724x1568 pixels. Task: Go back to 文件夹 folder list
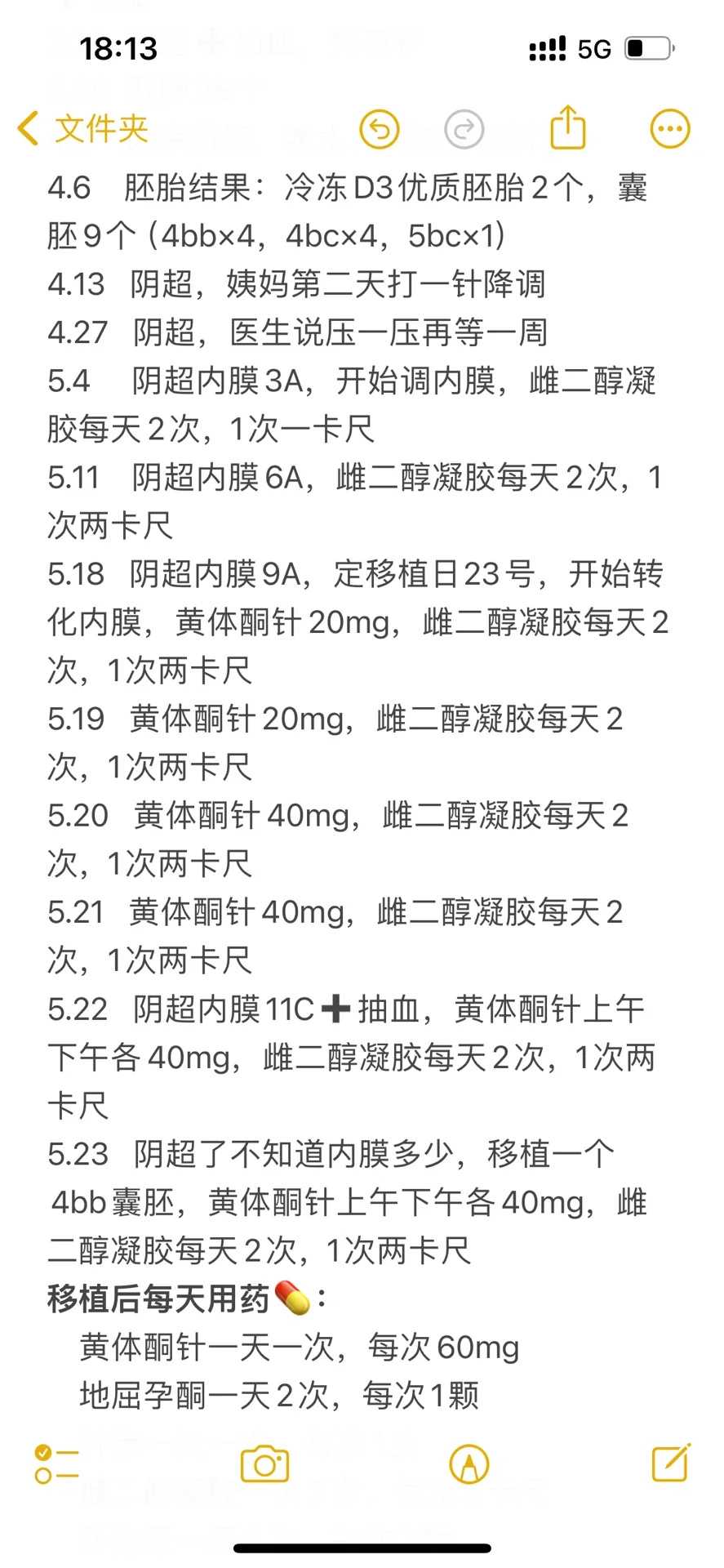coord(82,129)
